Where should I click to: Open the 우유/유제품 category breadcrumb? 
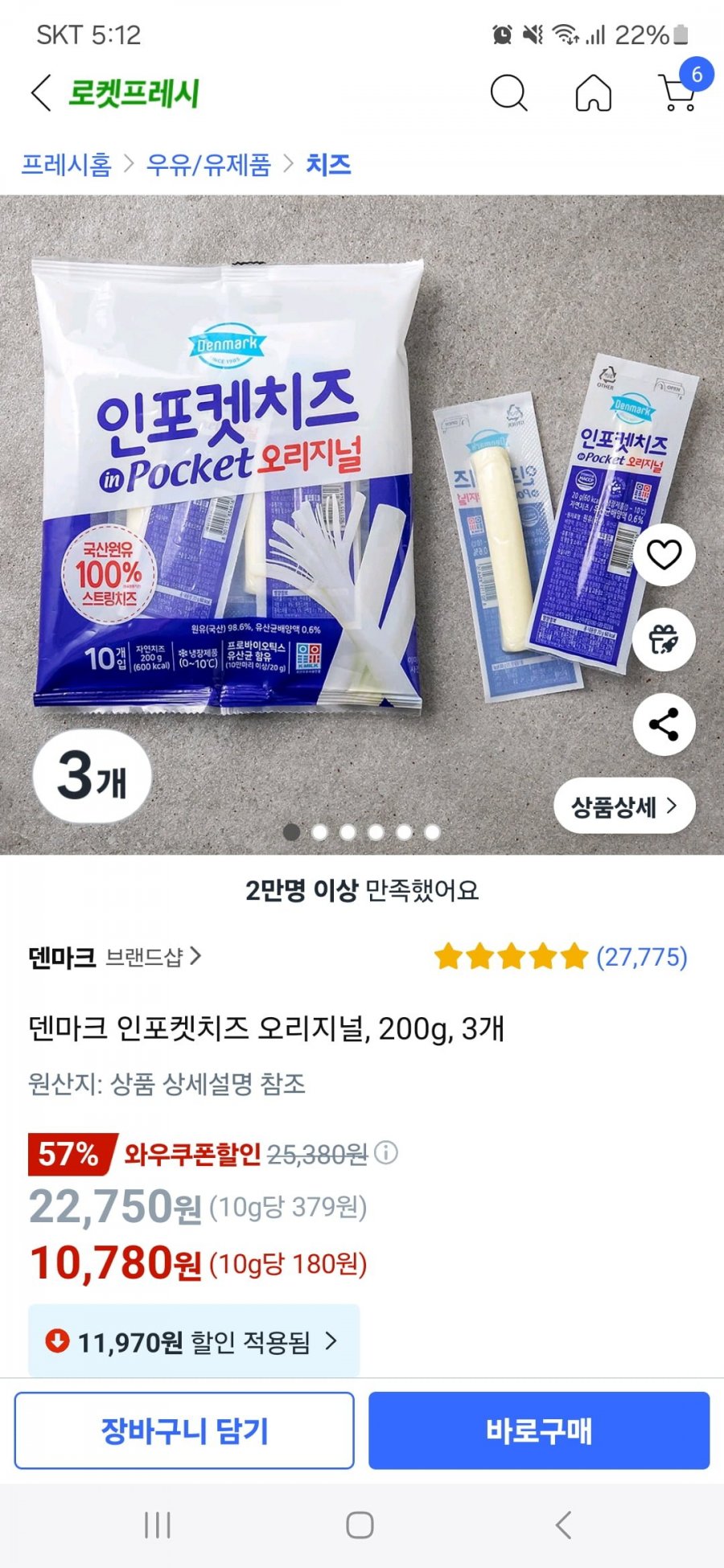click(x=208, y=165)
